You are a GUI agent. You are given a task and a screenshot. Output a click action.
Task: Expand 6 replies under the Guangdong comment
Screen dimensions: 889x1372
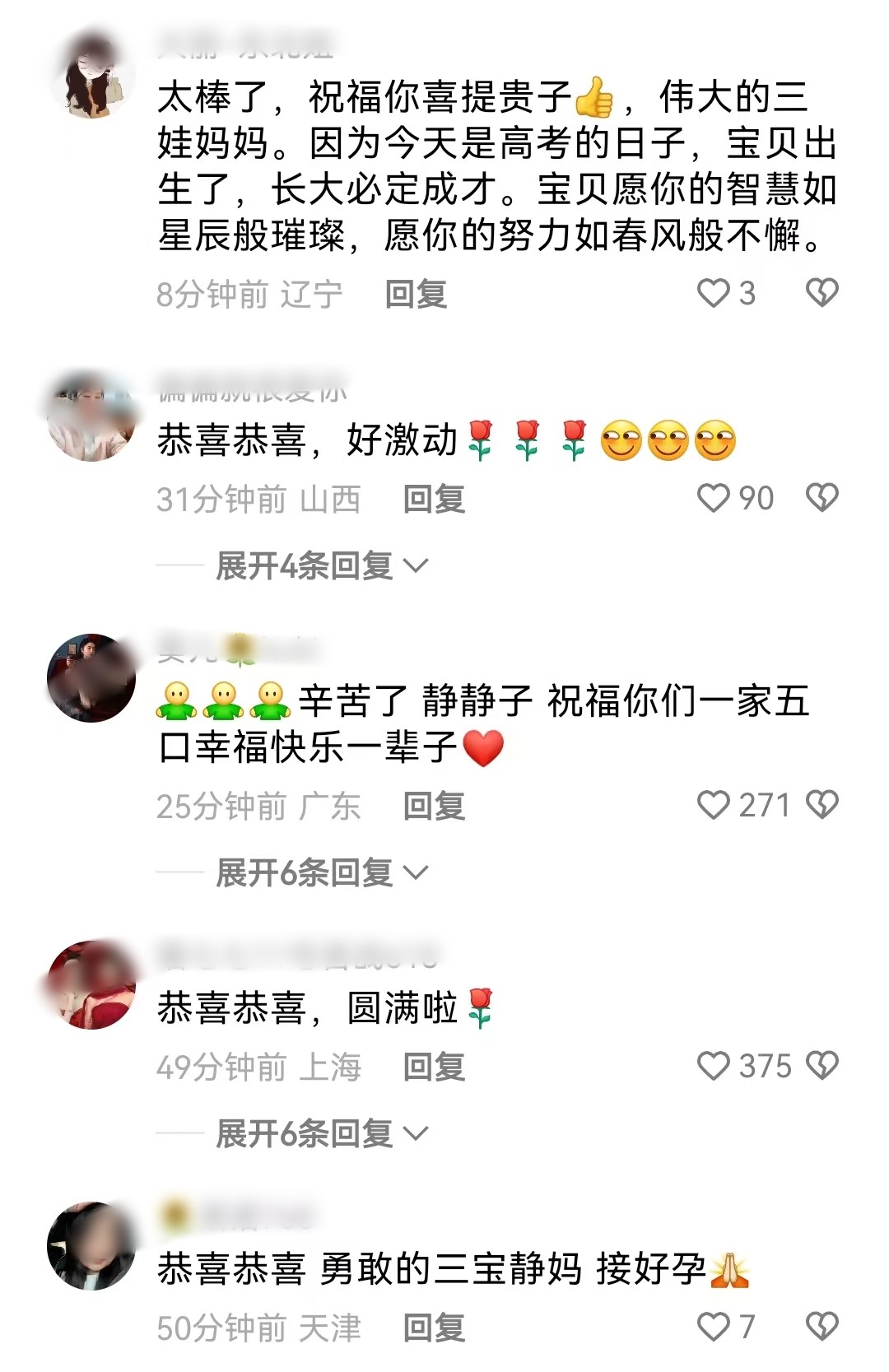point(321,872)
